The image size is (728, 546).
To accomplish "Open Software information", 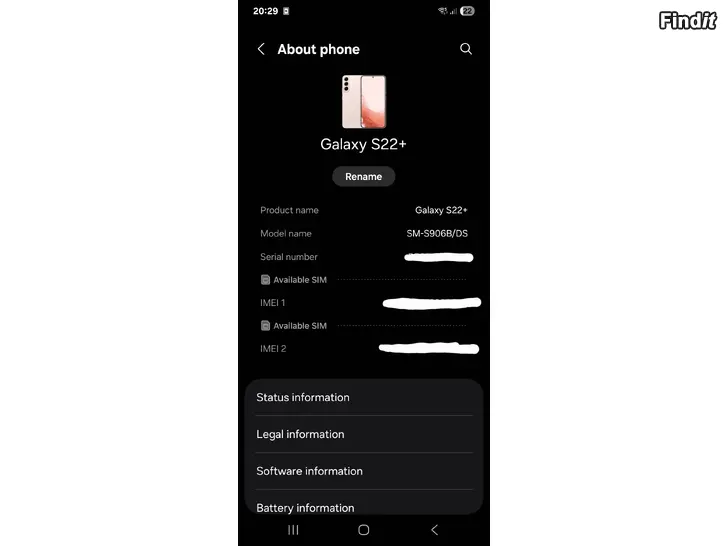I will coord(363,471).
